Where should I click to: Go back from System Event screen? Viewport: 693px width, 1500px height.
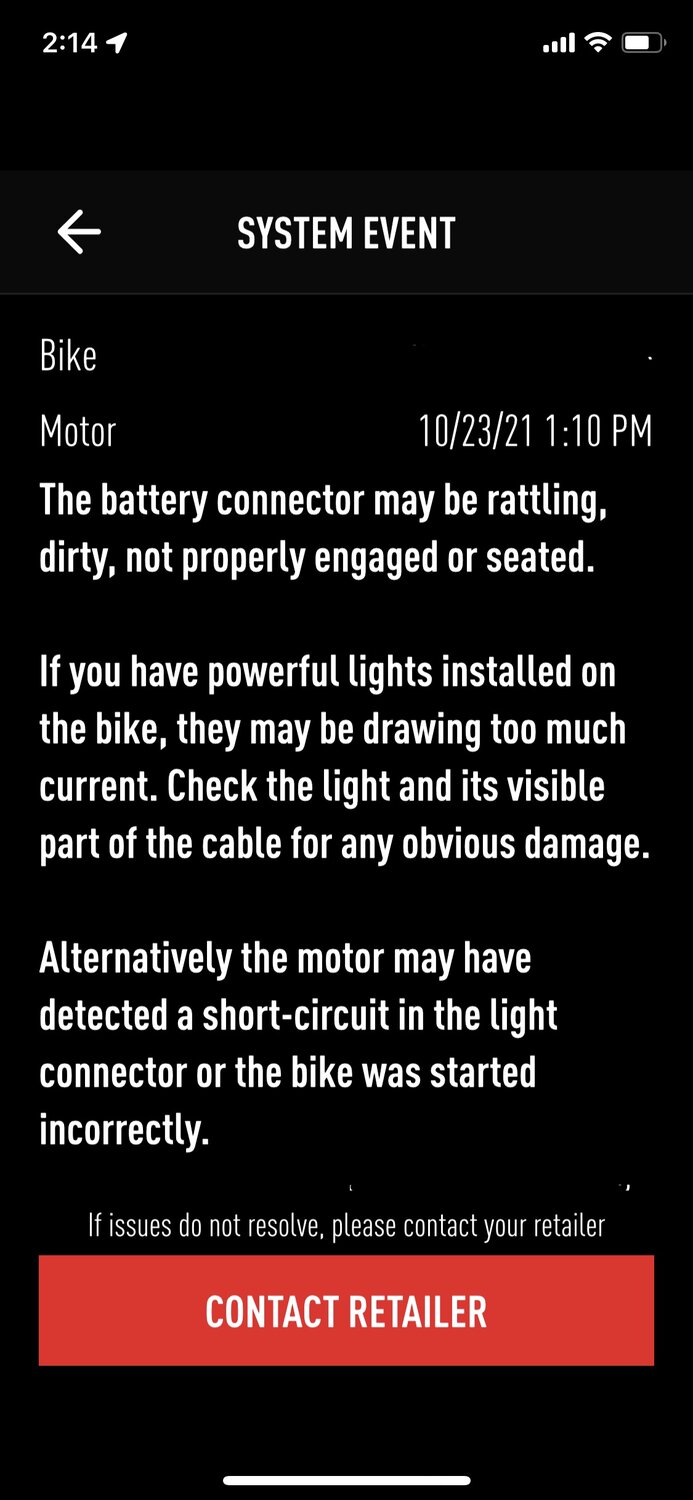click(x=79, y=233)
